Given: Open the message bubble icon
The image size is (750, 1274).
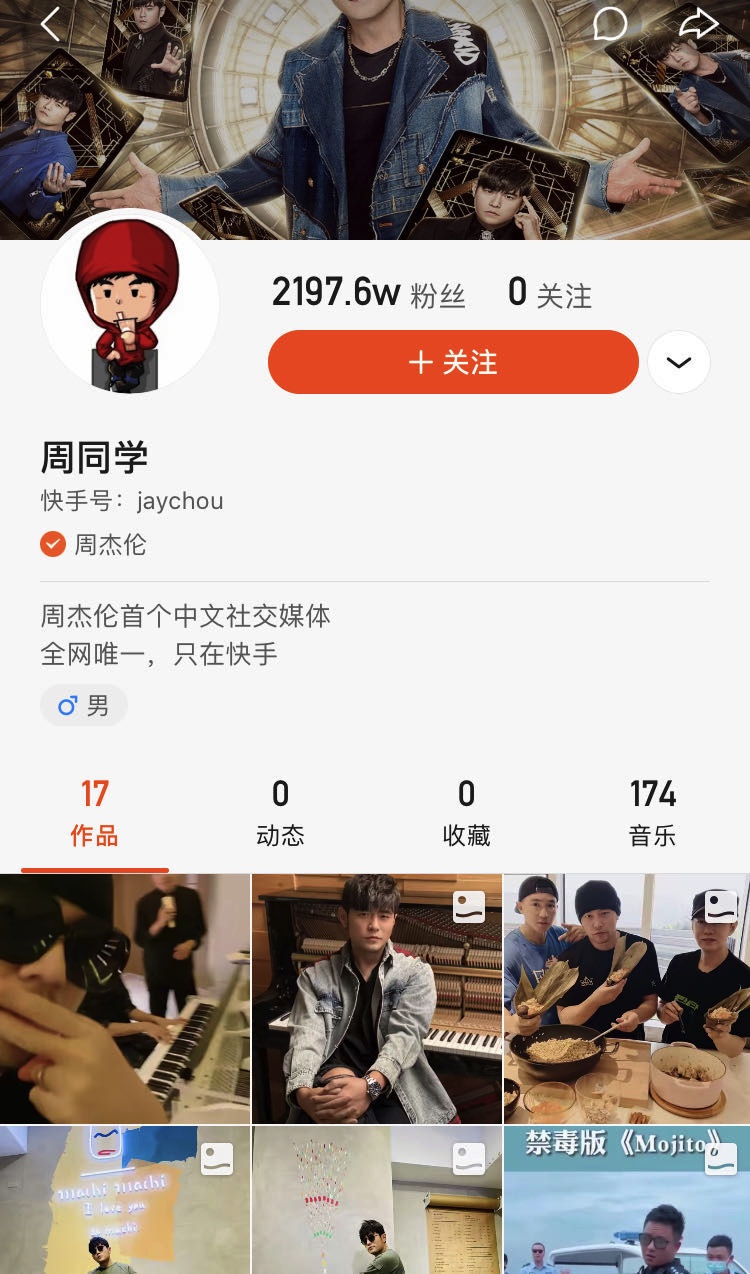Looking at the screenshot, I should tap(609, 23).
